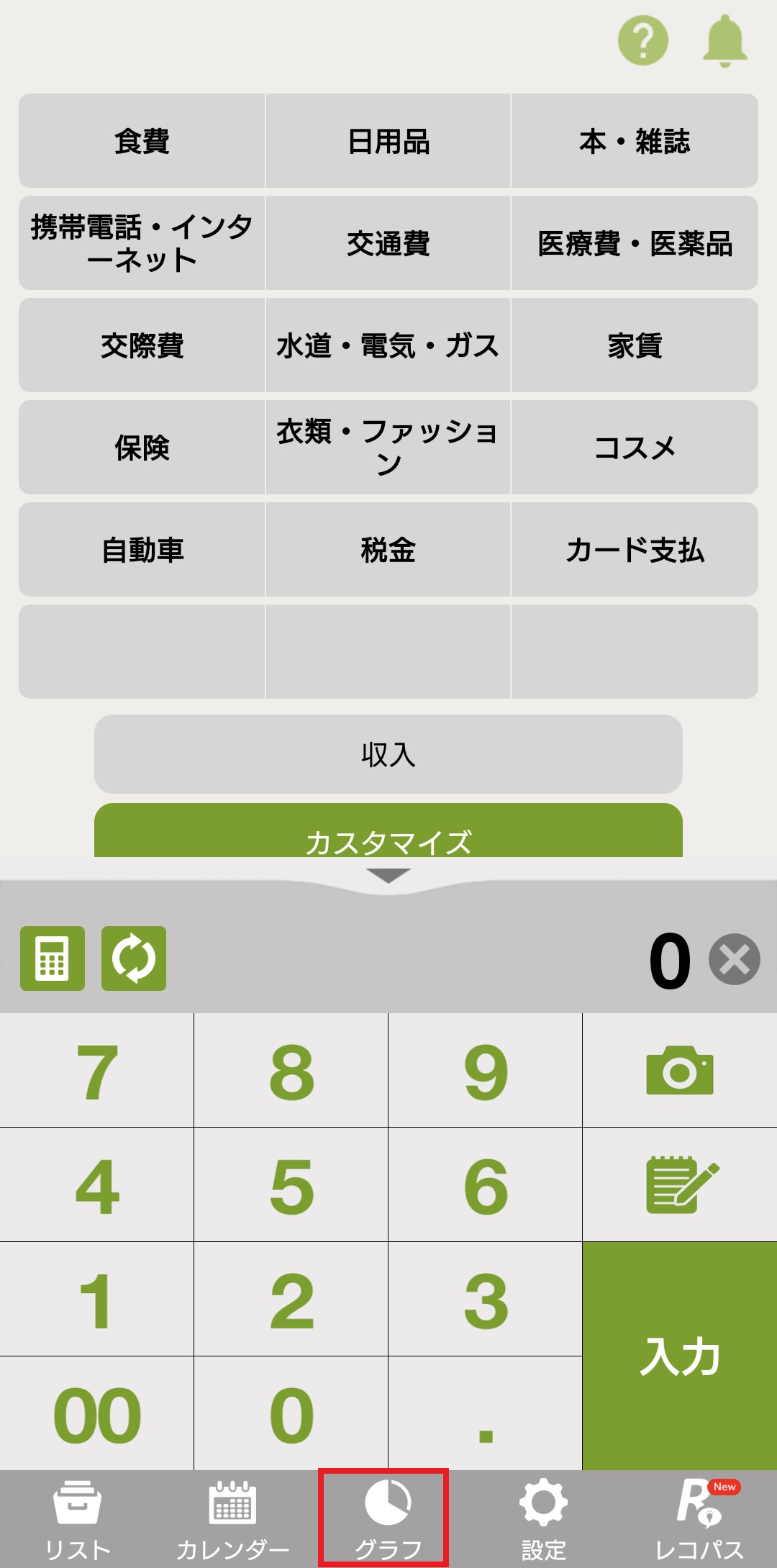Open the camera receipt capture icon
Image resolution: width=777 pixels, height=1568 pixels.
(678, 1071)
